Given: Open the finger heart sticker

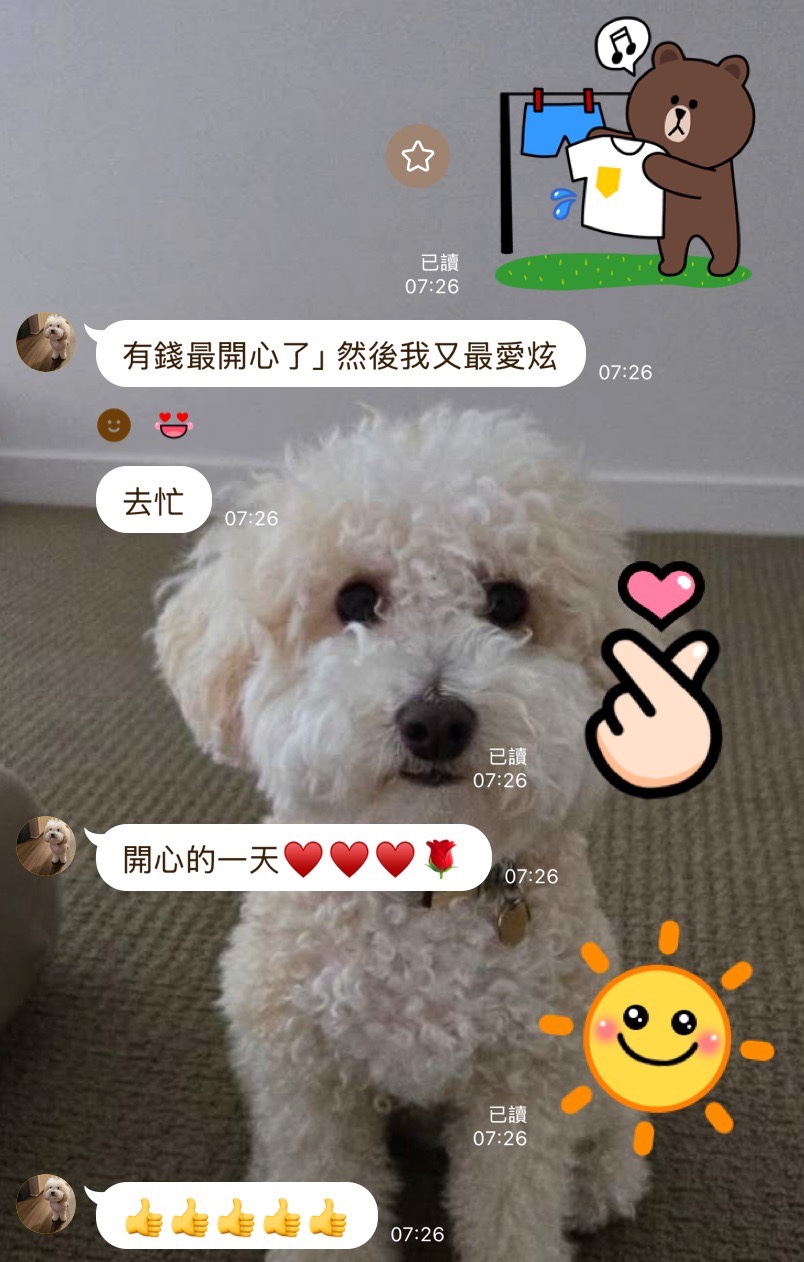Looking at the screenshot, I should coord(654,679).
